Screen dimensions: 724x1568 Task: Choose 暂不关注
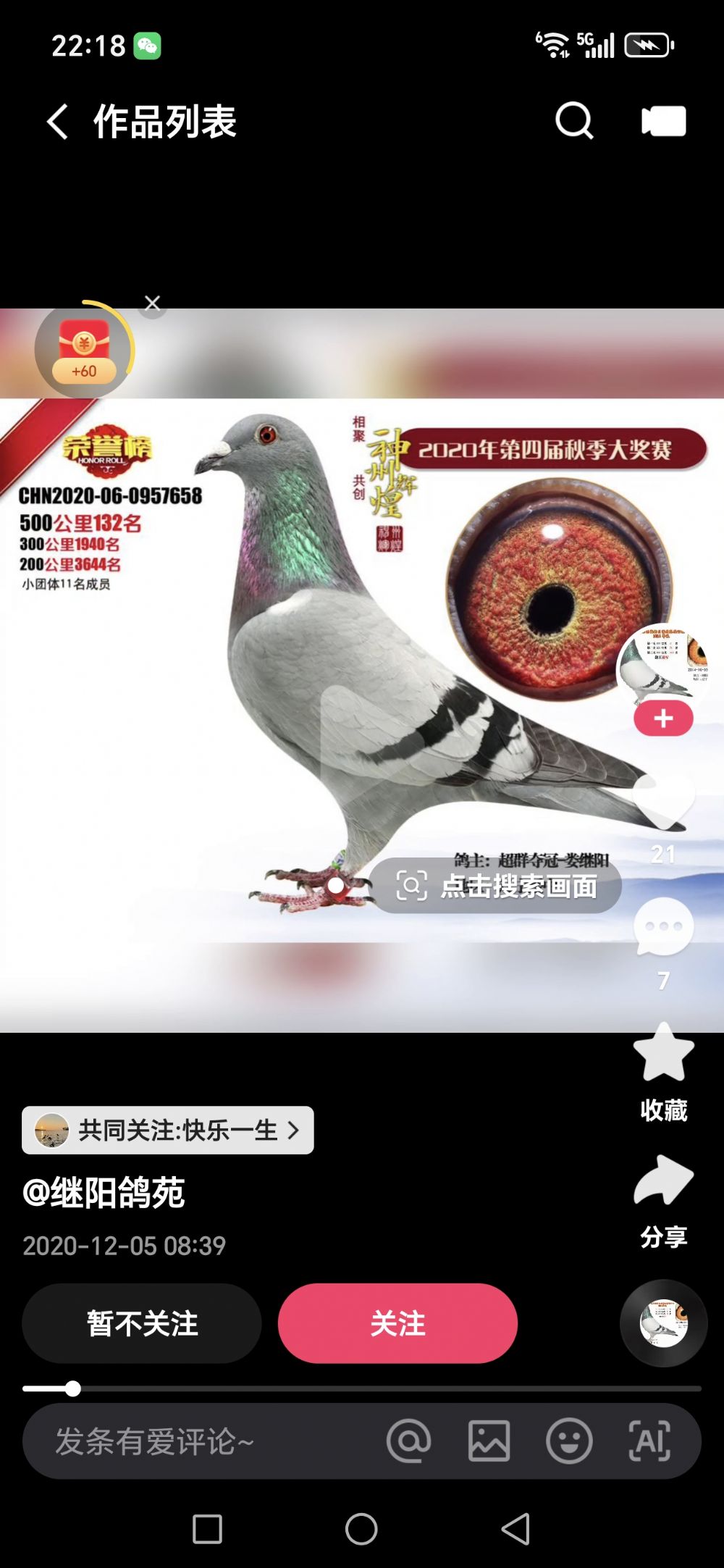pos(142,1323)
